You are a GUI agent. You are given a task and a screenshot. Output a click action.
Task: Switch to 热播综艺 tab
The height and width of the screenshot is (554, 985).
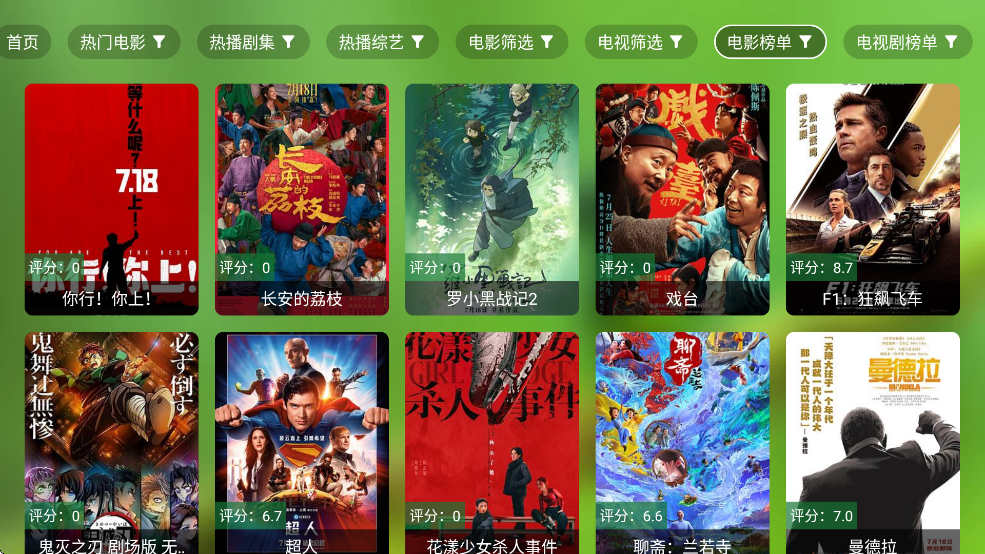pyautogui.click(x=381, y=42)
